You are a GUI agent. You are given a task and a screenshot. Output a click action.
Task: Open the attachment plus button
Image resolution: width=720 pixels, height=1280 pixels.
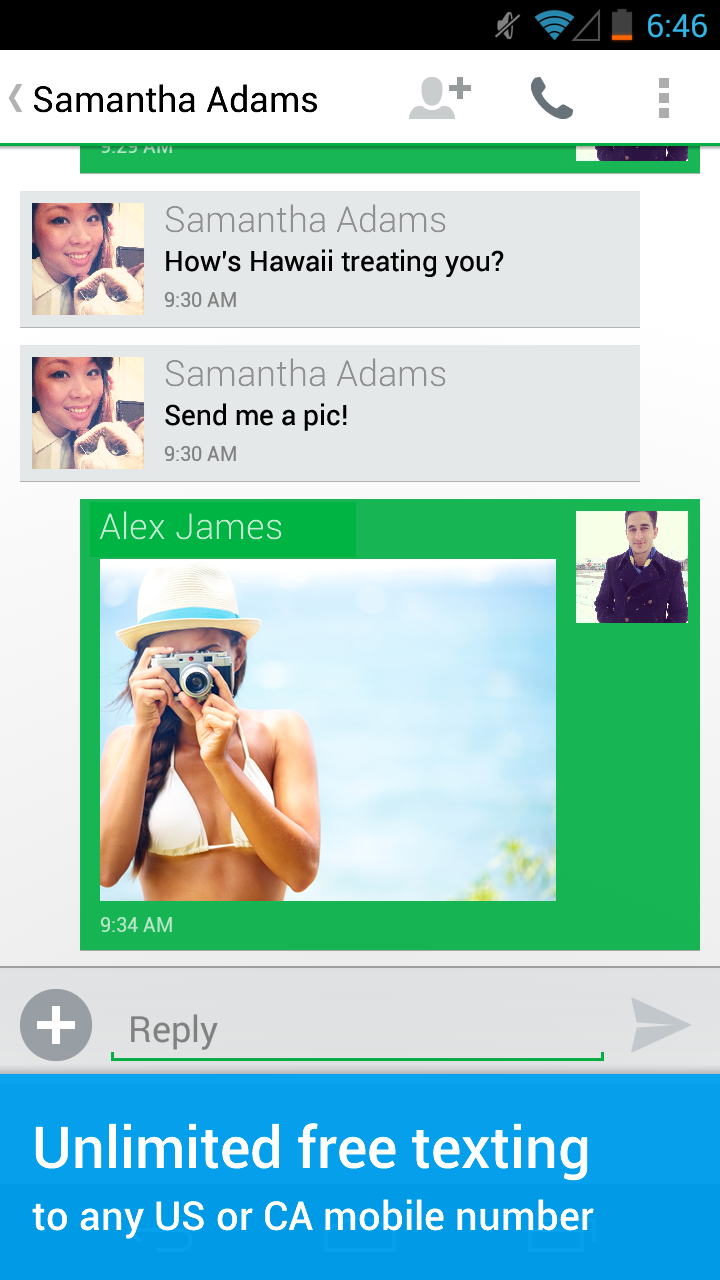(x=56, y=1025)
